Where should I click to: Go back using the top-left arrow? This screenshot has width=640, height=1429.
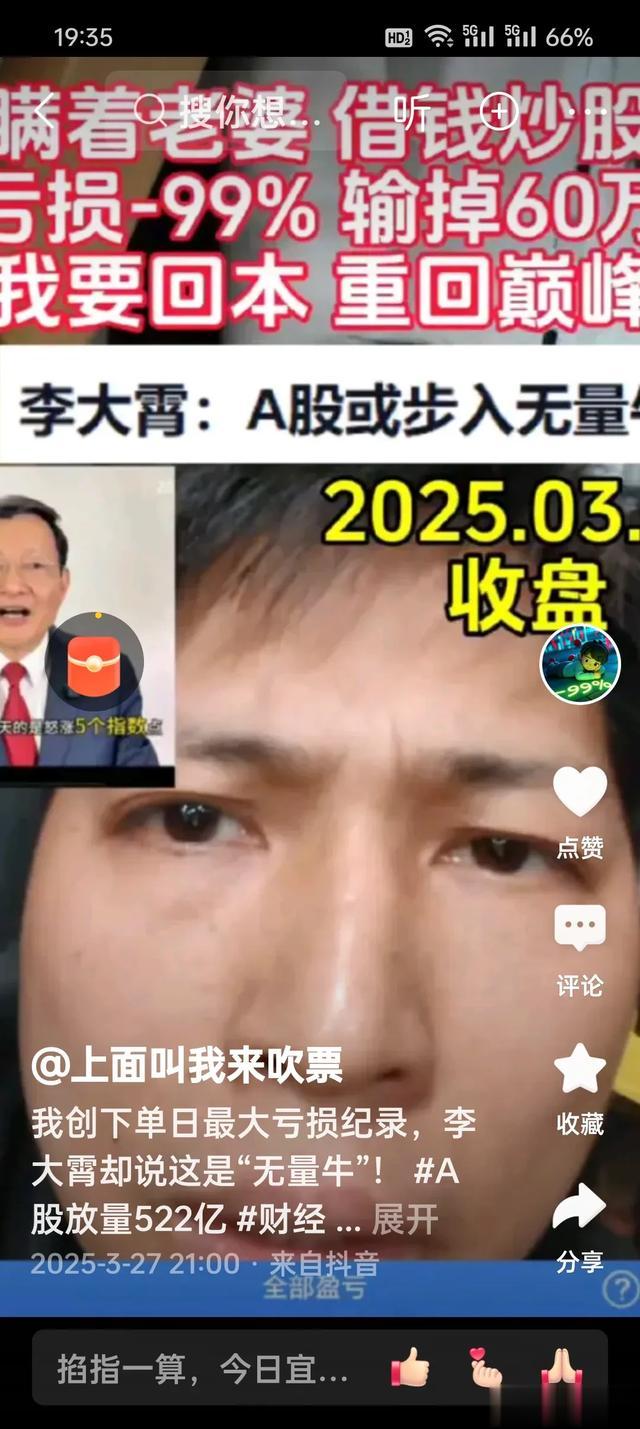coord(42,111)
